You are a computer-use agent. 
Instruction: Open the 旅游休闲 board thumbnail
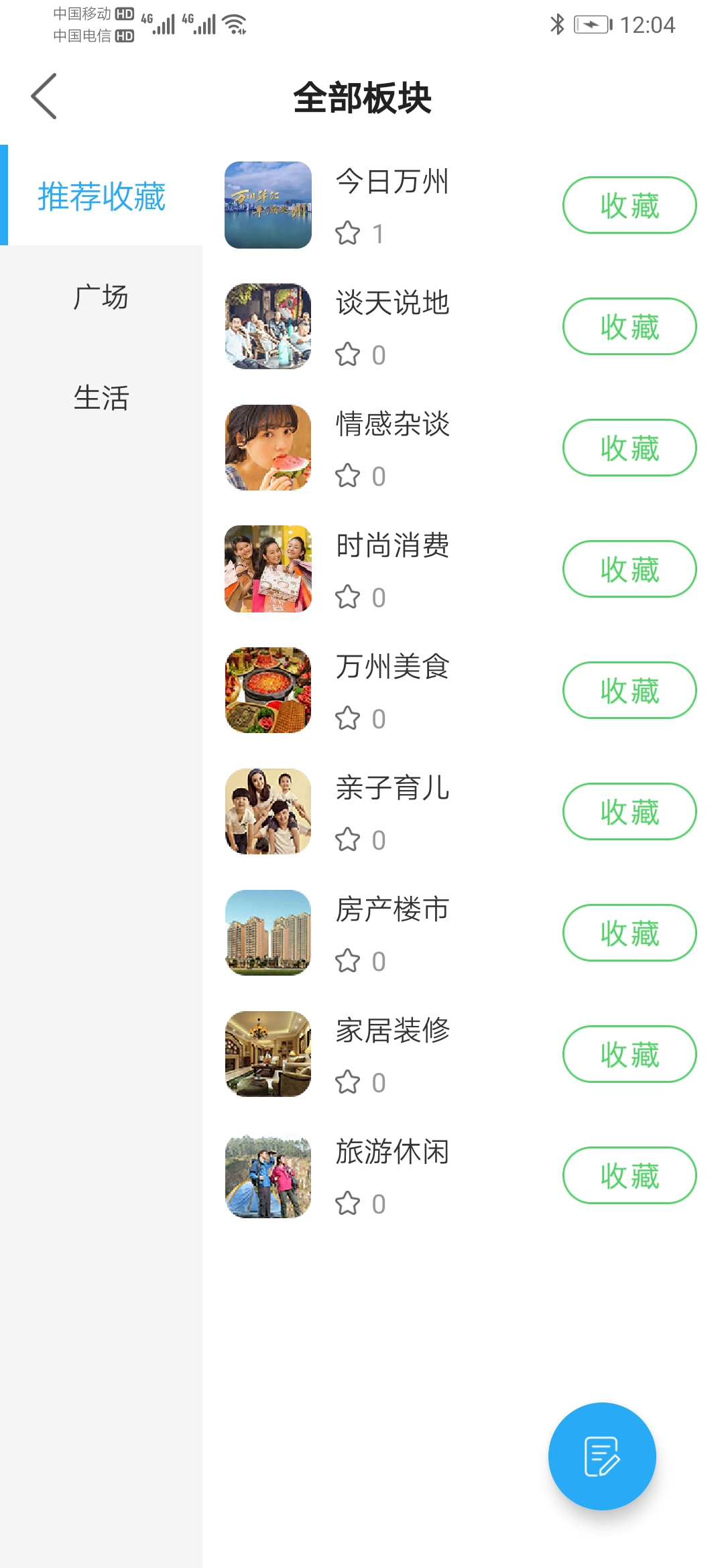(268, 1175)
